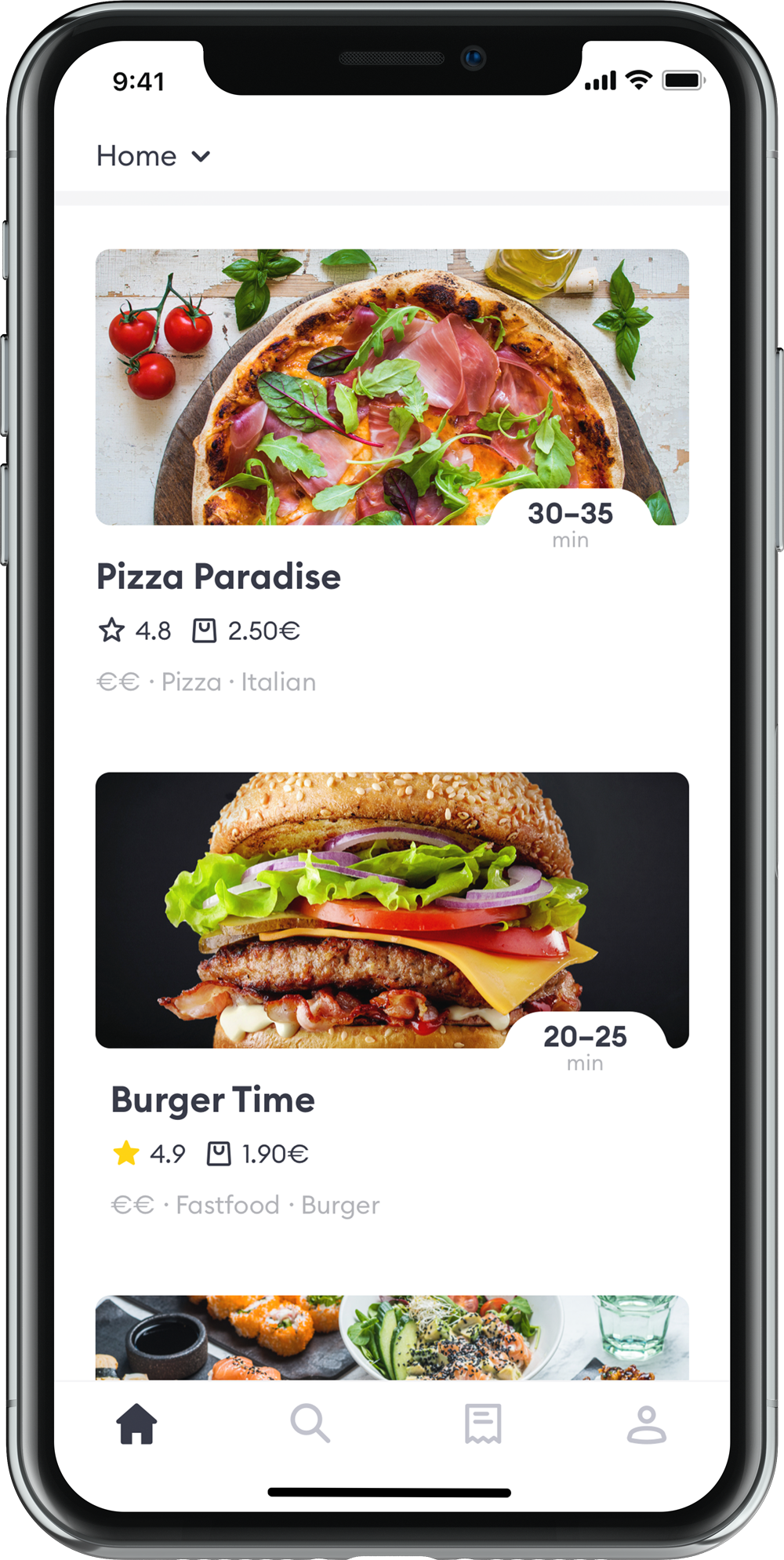Screen dimensions: 784x1560
Task: Switch to the search tab
Action: [x=310, y=1424]
